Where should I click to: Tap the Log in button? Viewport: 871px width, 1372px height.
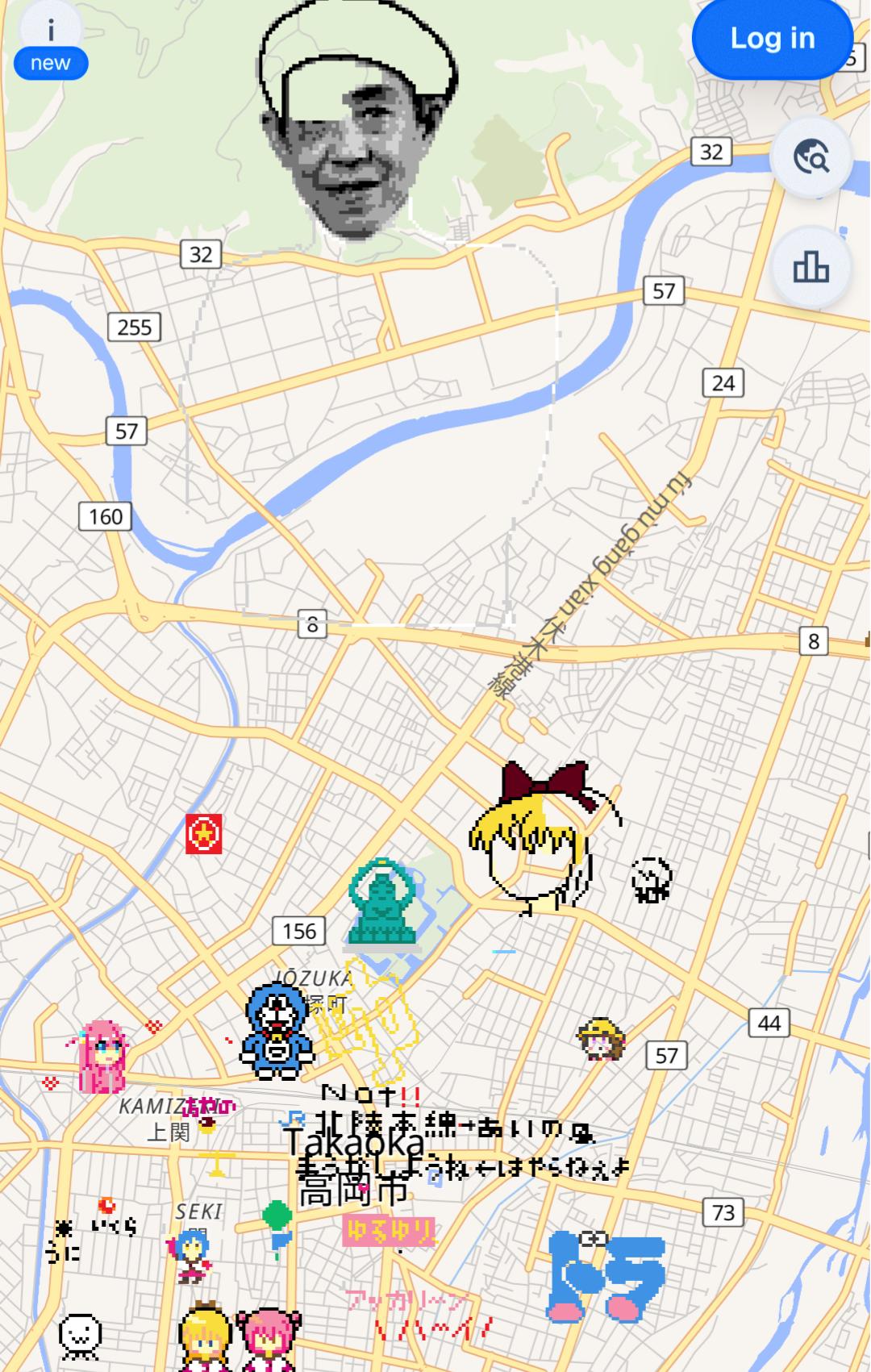click(x=772, y=38)
